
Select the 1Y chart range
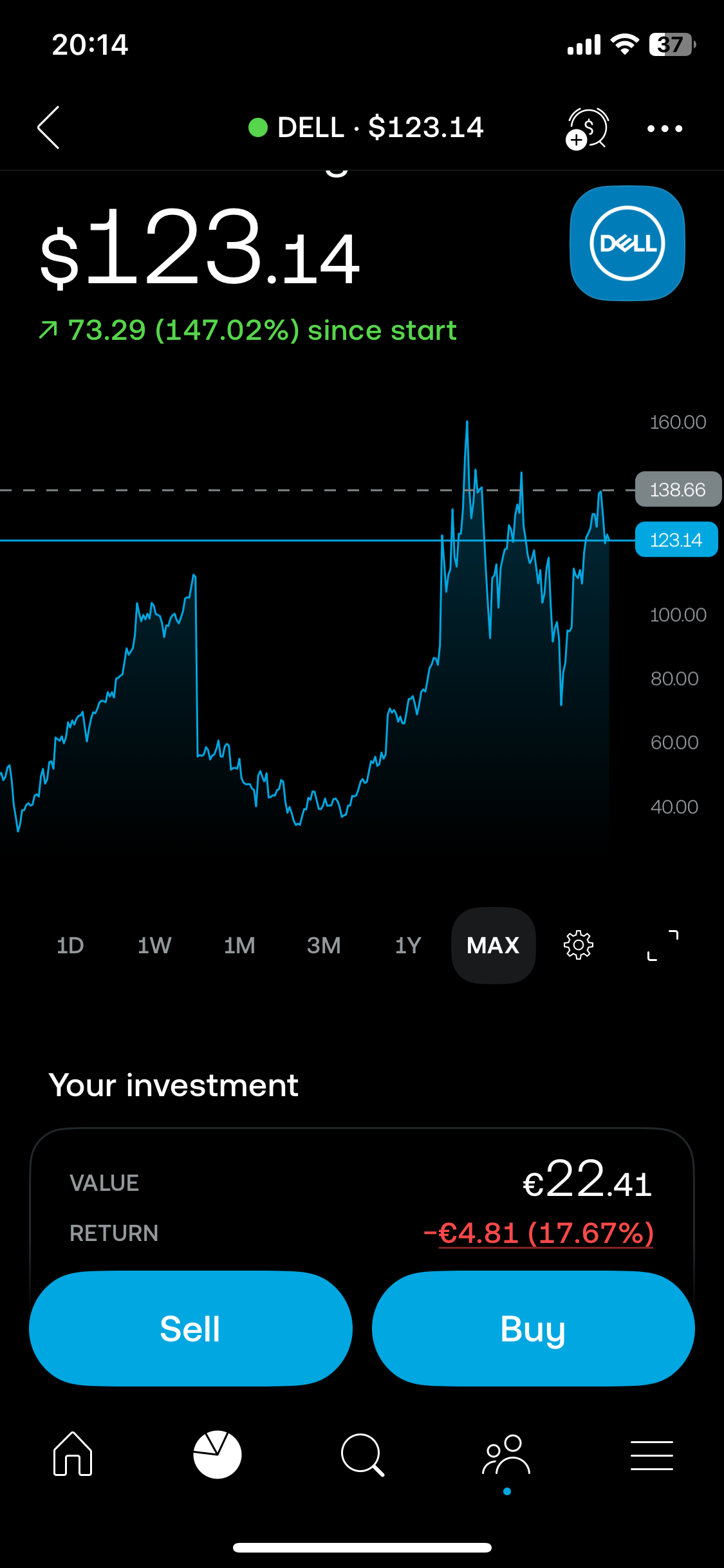pyautogui.click(x=408, y=945)
